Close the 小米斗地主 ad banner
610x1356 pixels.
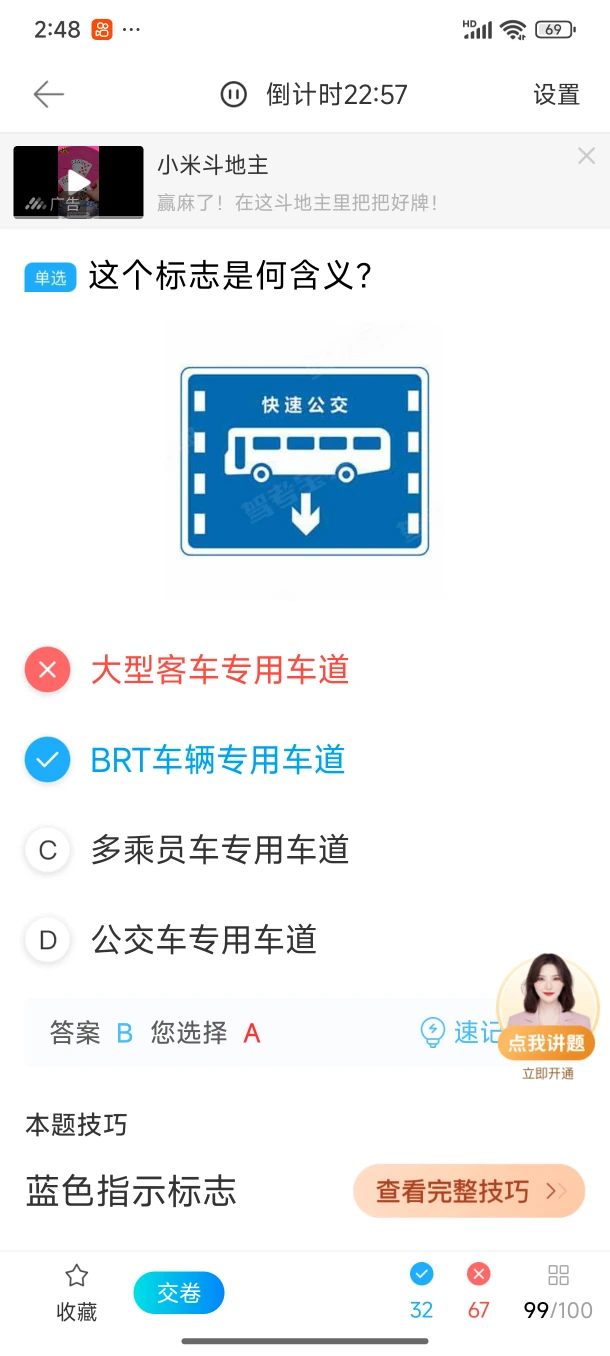(x=586, y=156)
